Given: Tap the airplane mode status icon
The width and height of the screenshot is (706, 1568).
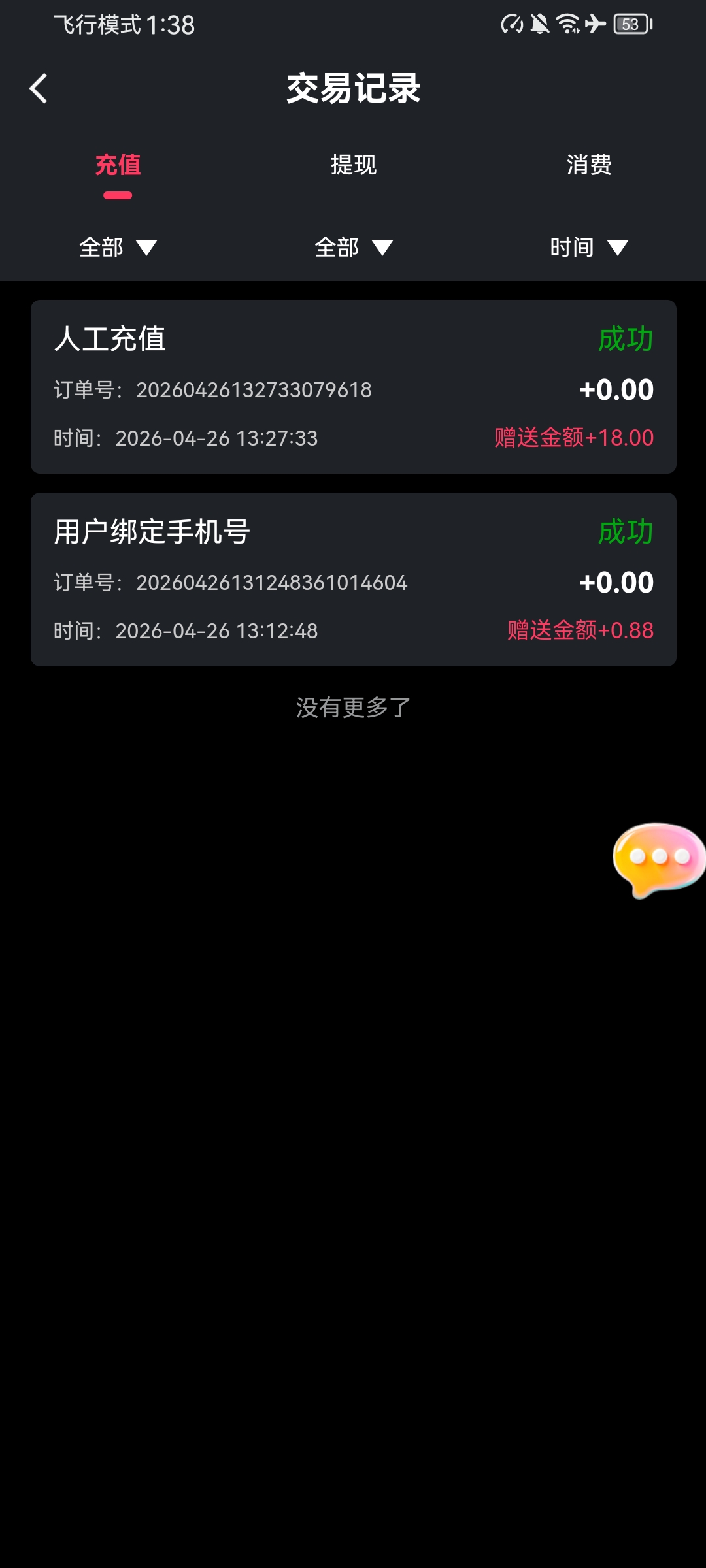Looking at the screenshot, I should click(x=594, y=25).
